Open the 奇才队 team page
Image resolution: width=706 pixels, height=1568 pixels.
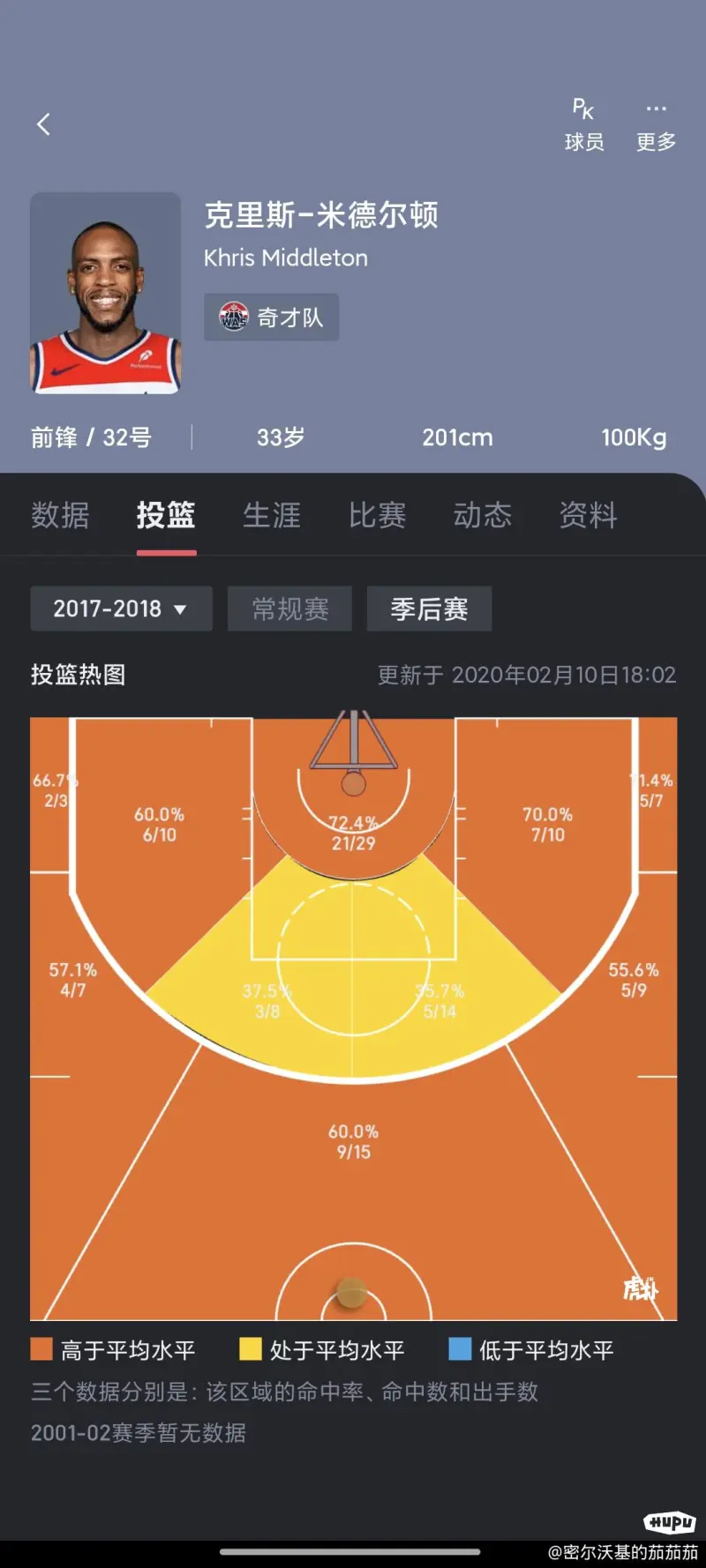272,317
